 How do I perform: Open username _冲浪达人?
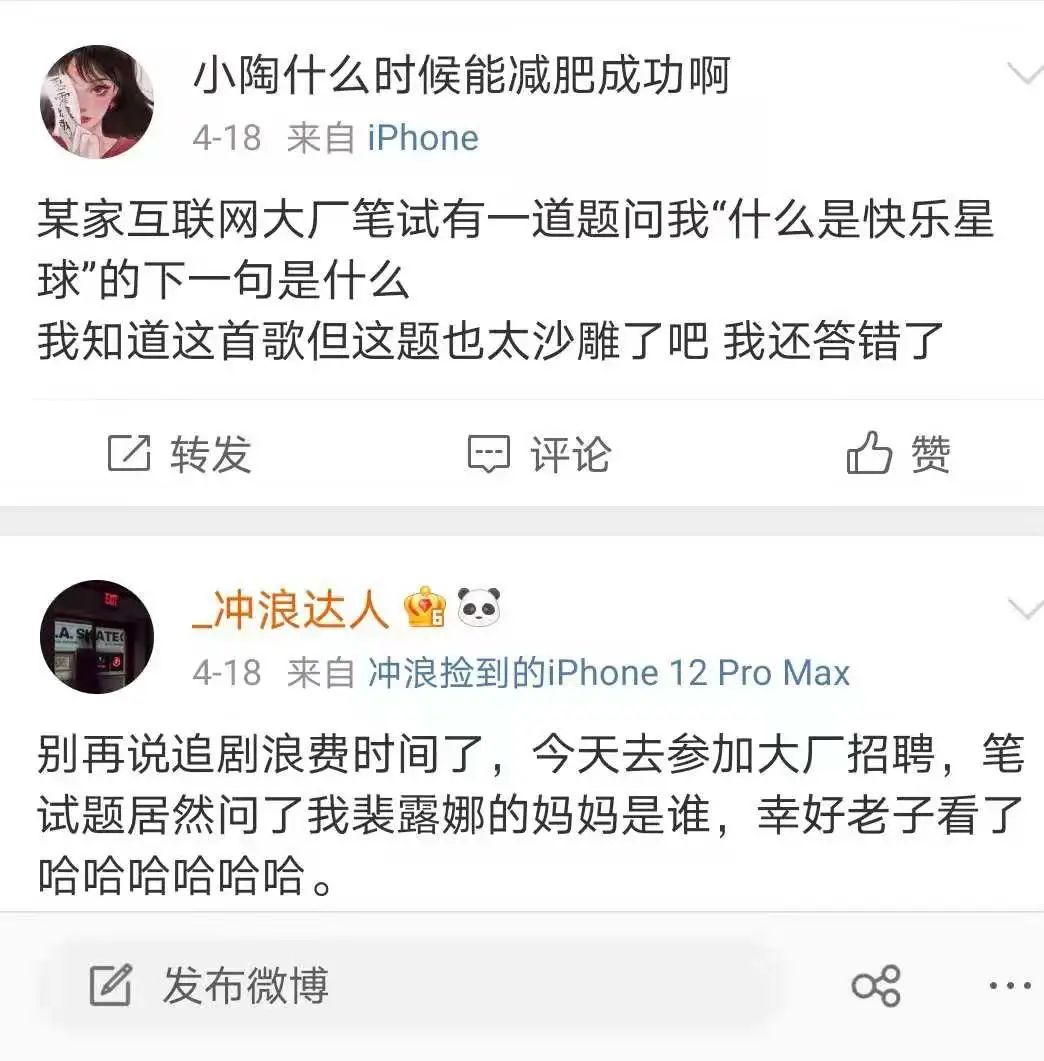[x=290, y=608]
